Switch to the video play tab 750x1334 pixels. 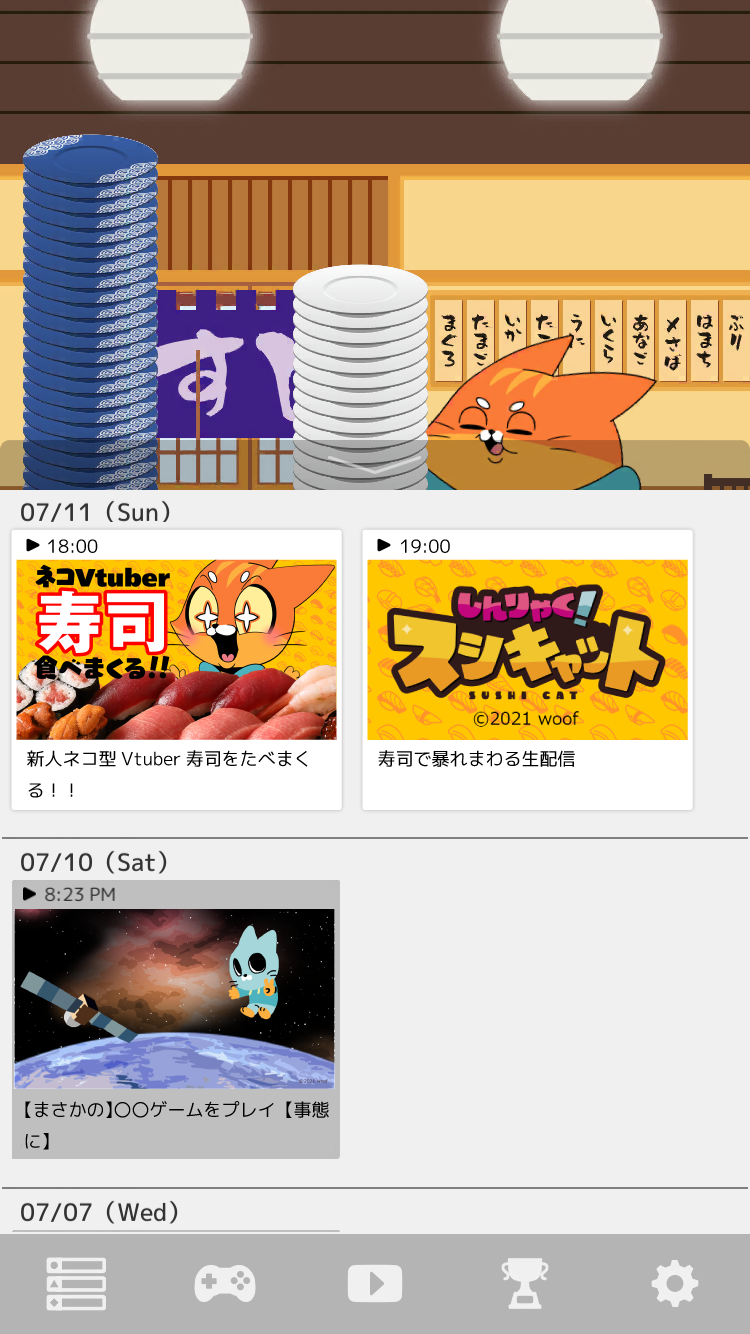tap(374, 1283)
